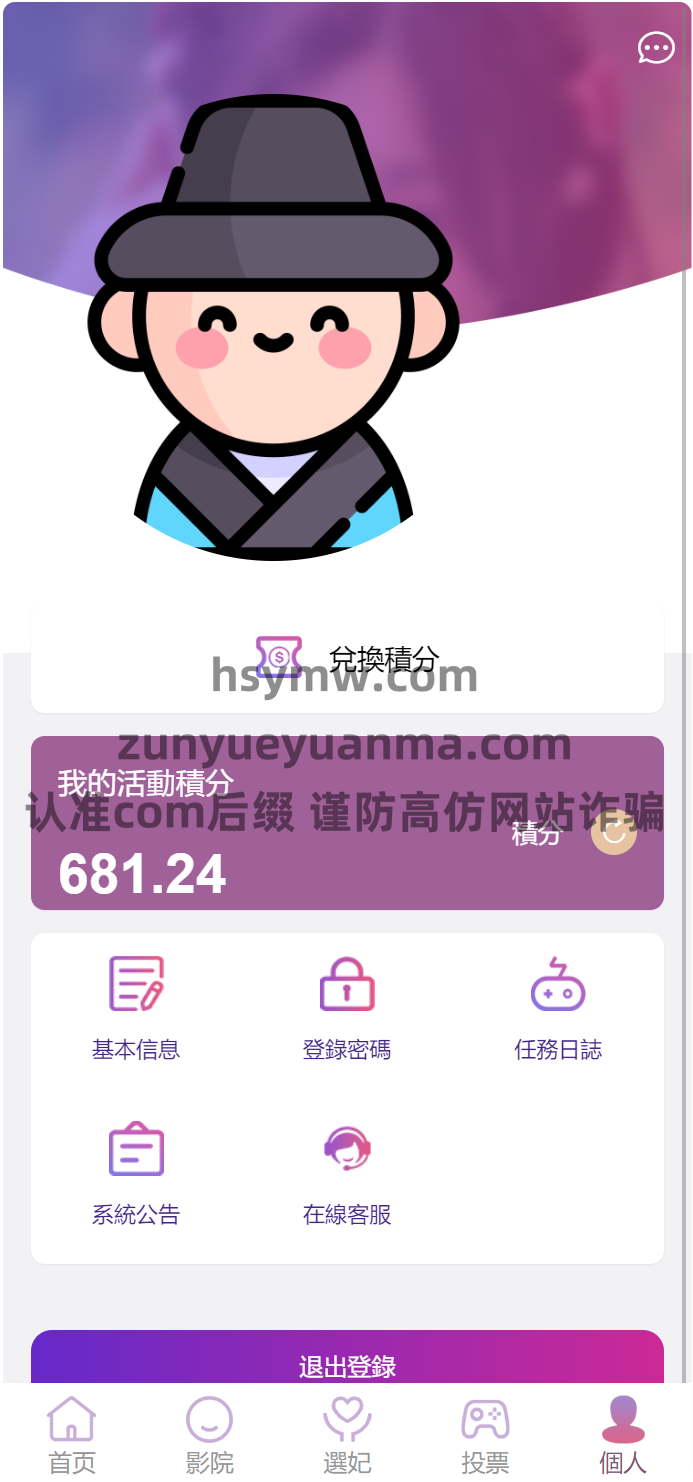Image resolution: width=693 pixels, height=1482 pixels.
Task: Open 兌換積分 points exchange
Action: pos(347,659)
